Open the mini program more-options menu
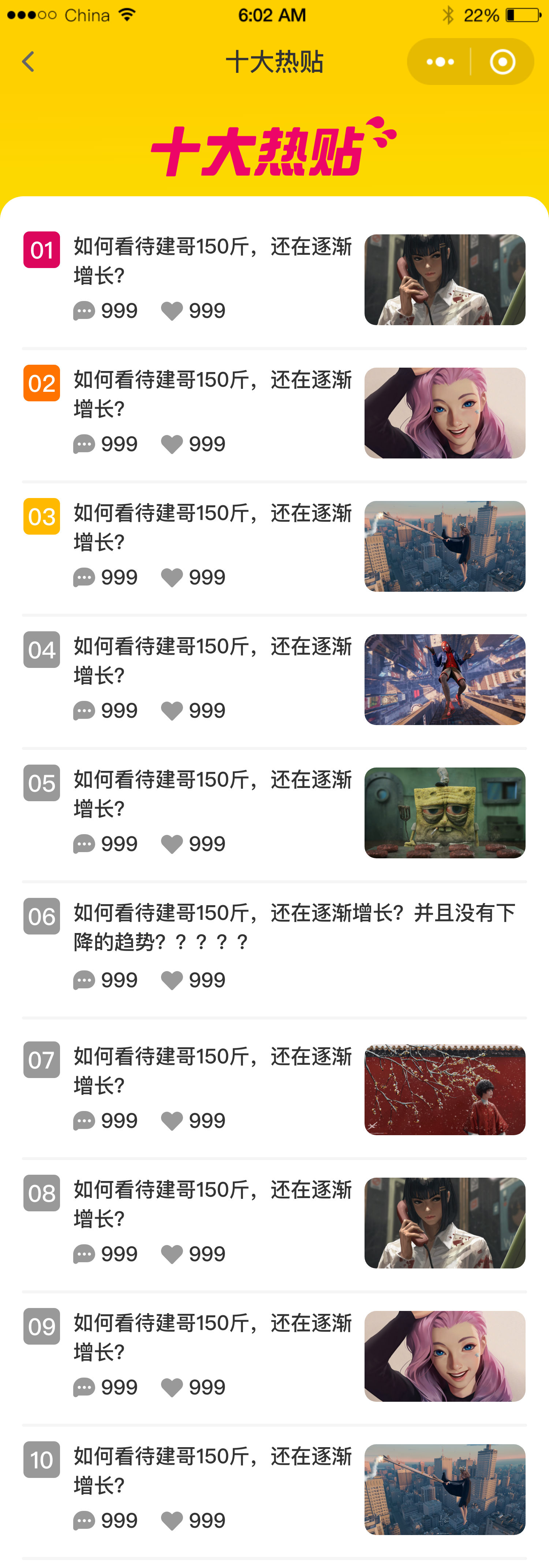The height and width of the screenshot is (1568, 549). (440, 62)
